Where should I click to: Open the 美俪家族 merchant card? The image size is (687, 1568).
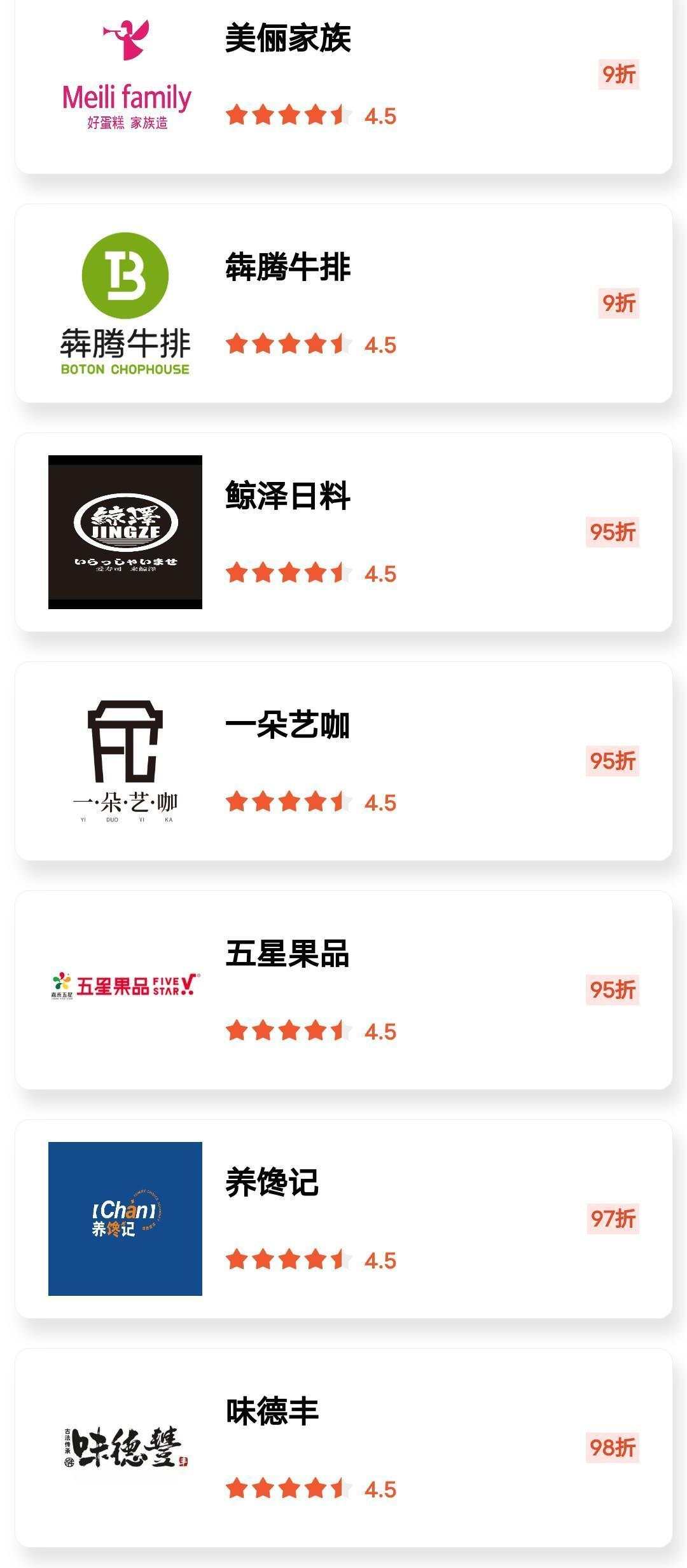343,86
